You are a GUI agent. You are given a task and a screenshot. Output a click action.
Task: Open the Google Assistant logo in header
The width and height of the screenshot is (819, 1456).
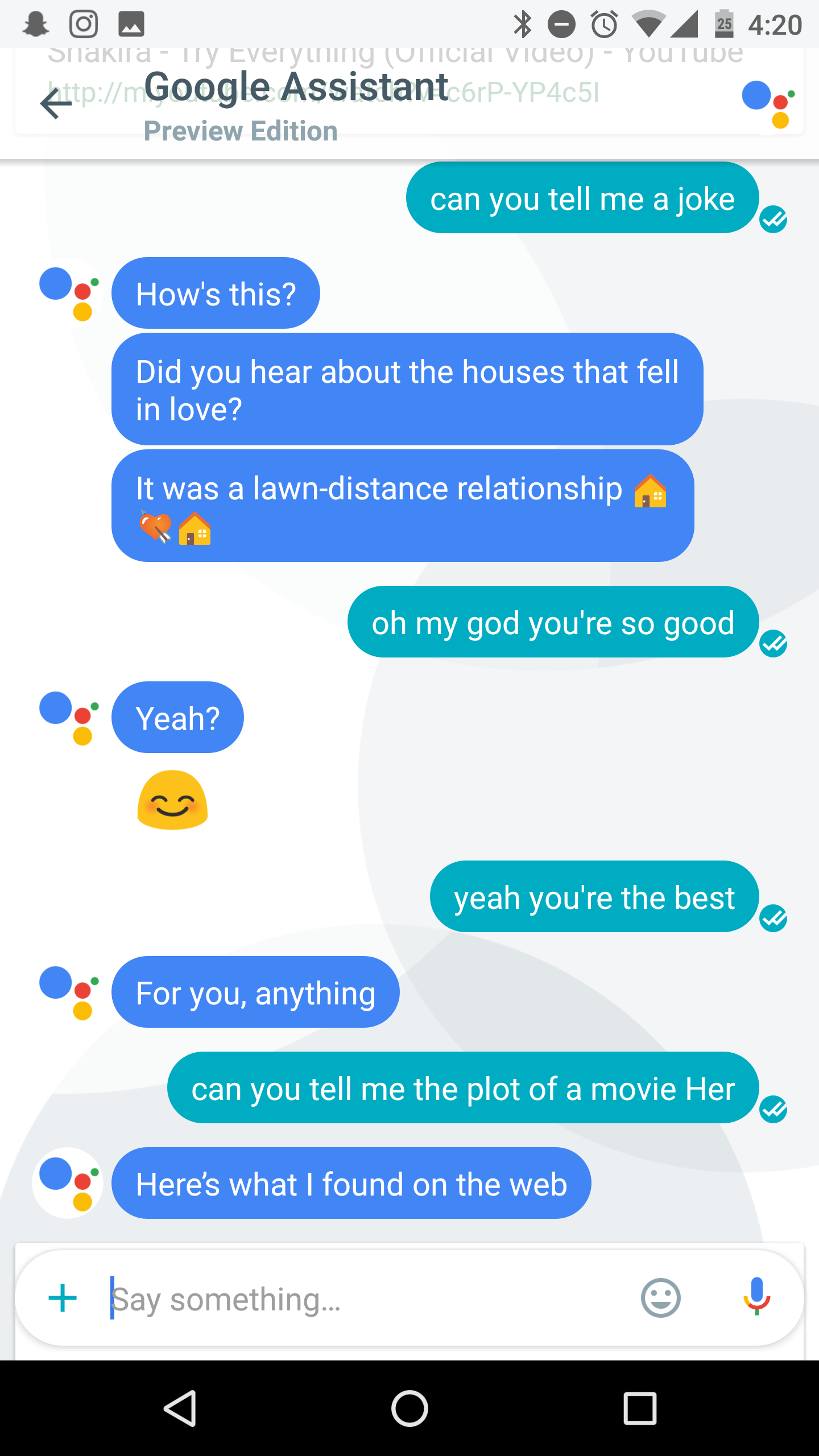(x=768, y=104)
